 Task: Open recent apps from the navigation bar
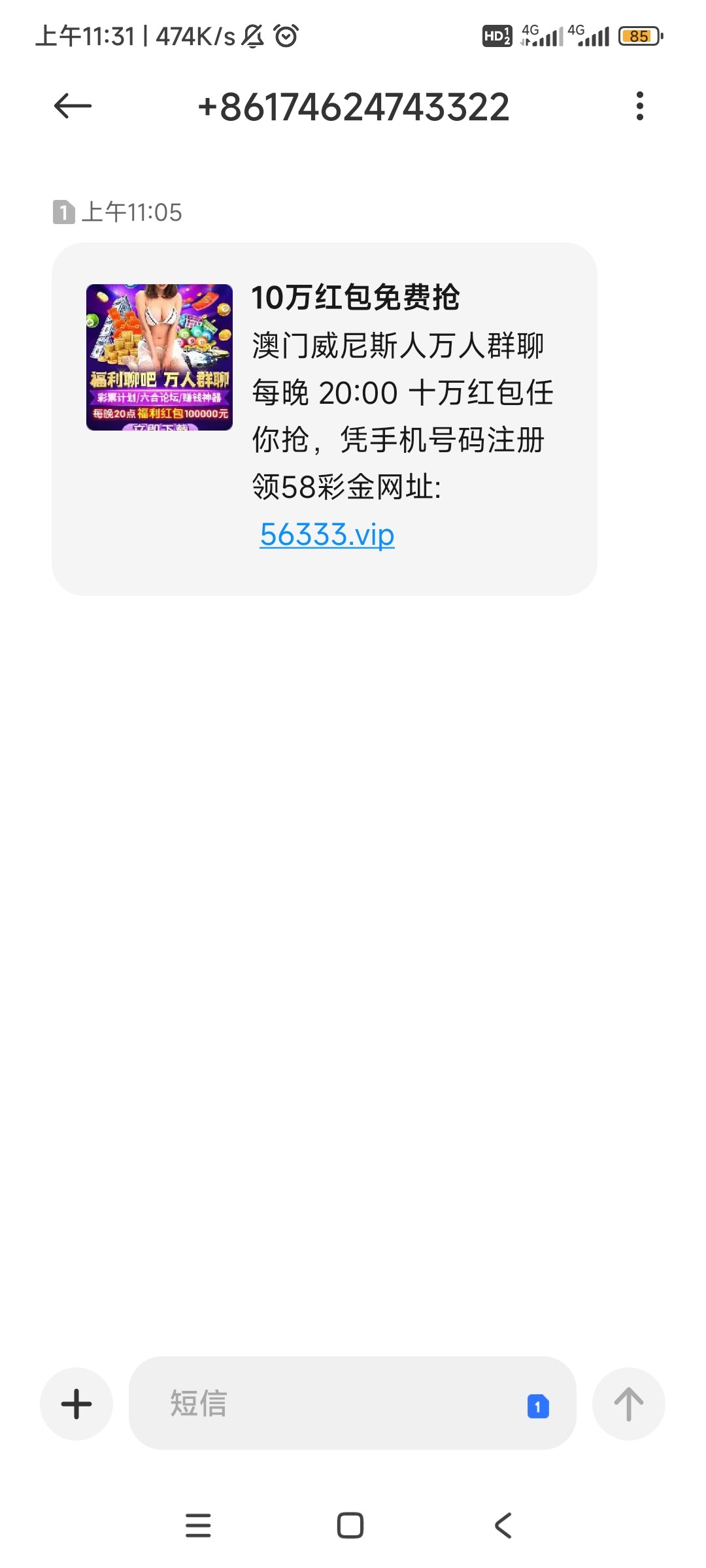point(198,1525)
